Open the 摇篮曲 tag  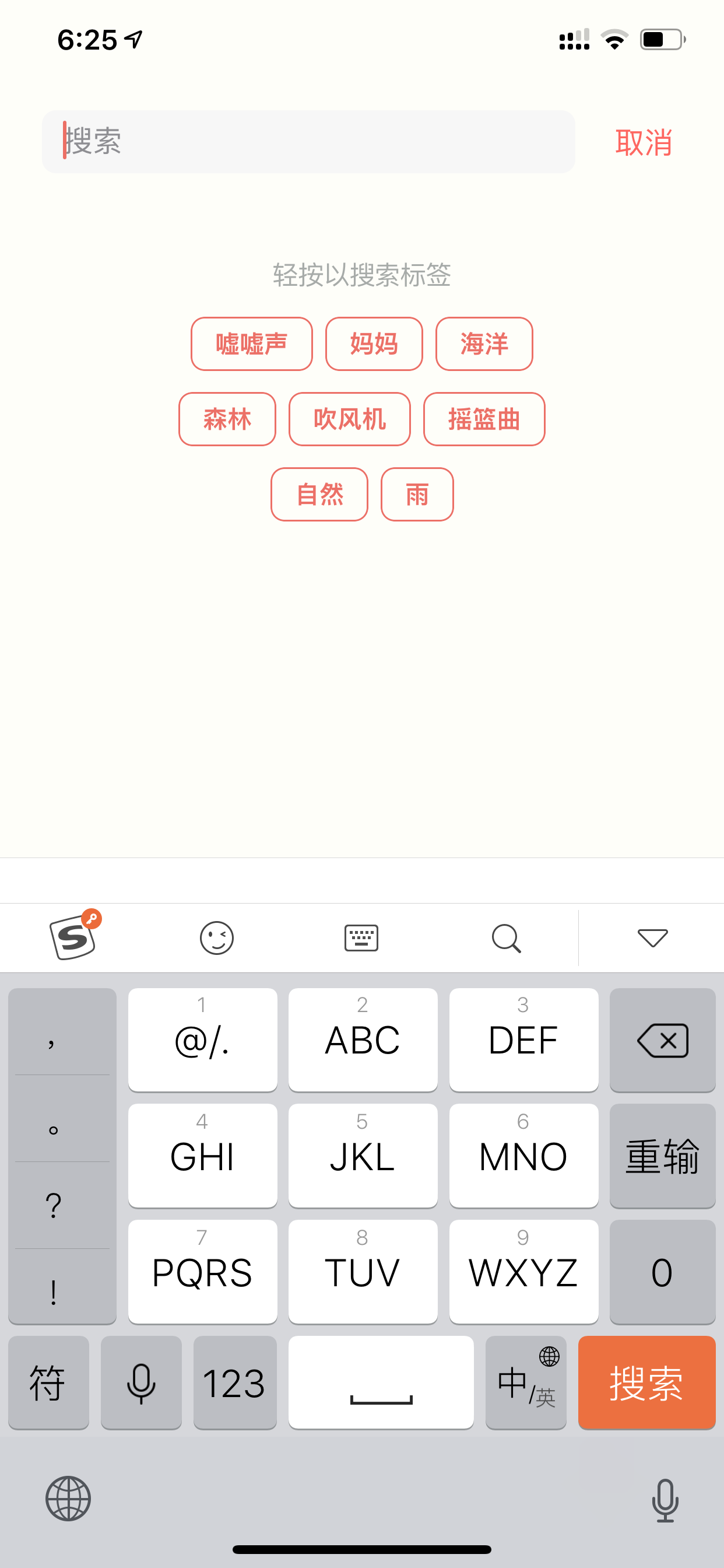click(x=484, y=419)
